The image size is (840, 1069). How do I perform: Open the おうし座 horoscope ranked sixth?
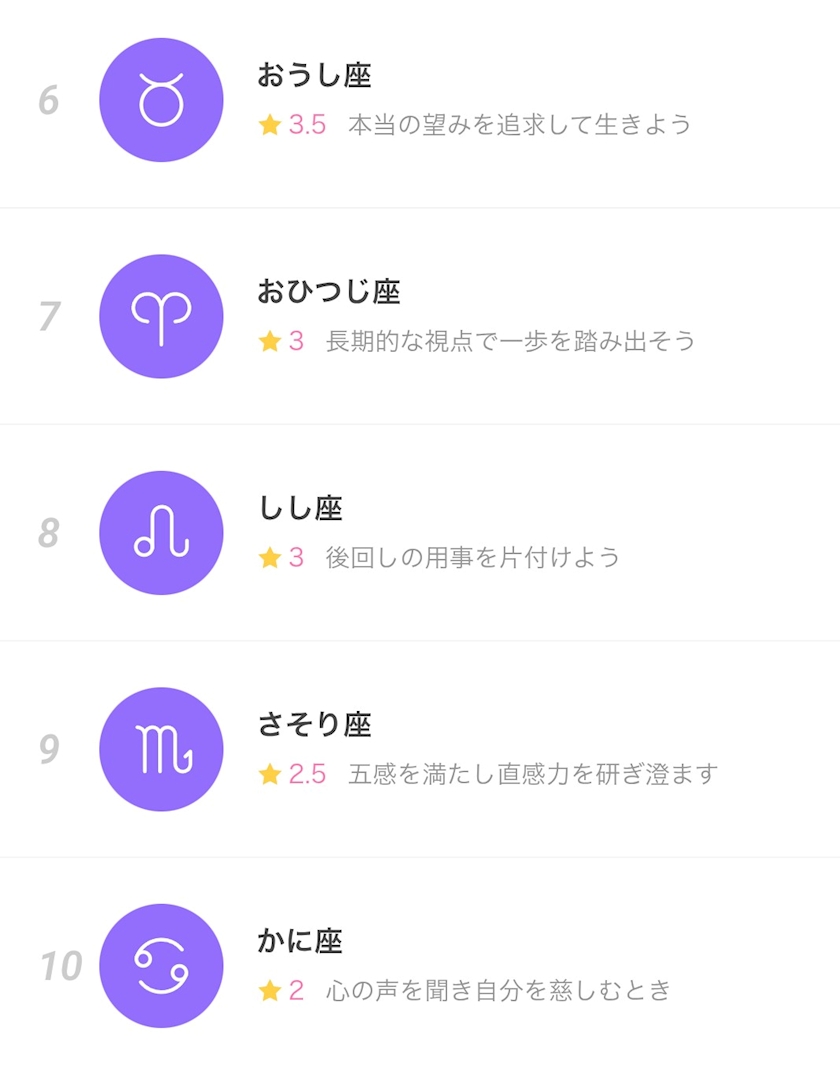tap(420, 100)
